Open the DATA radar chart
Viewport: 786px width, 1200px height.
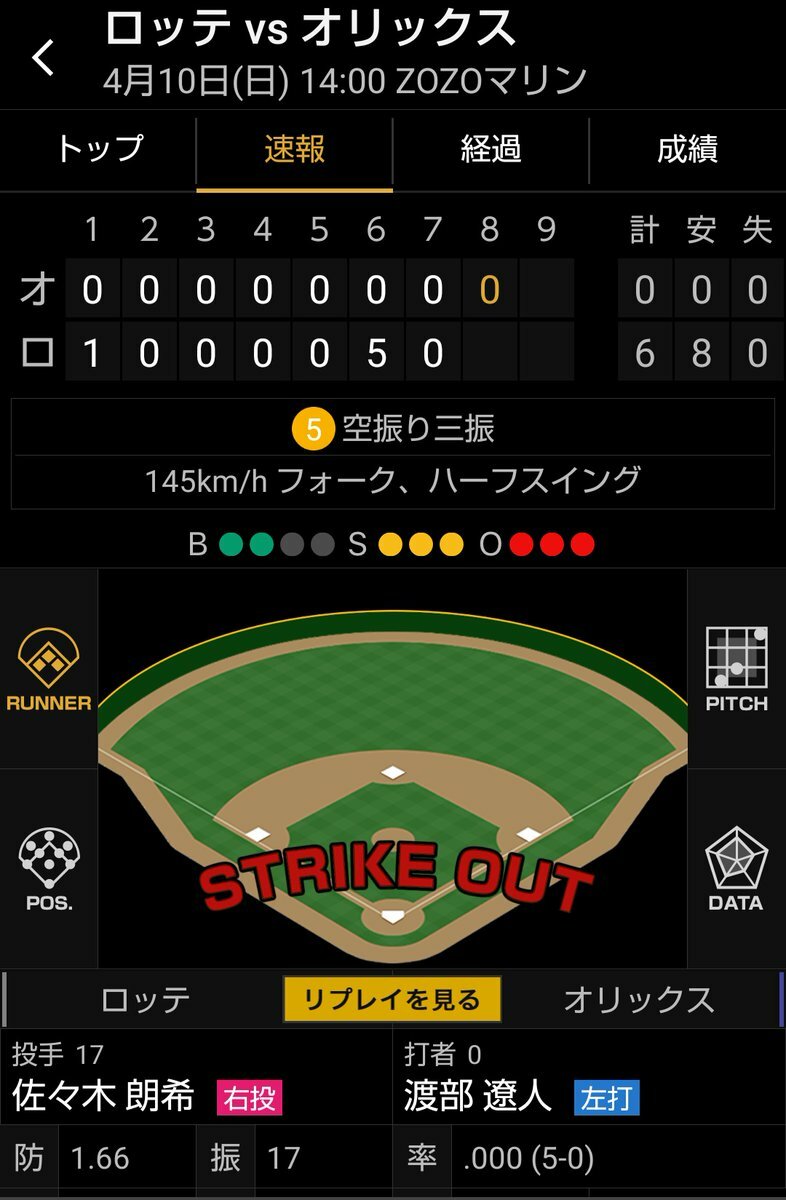[736, 868]
